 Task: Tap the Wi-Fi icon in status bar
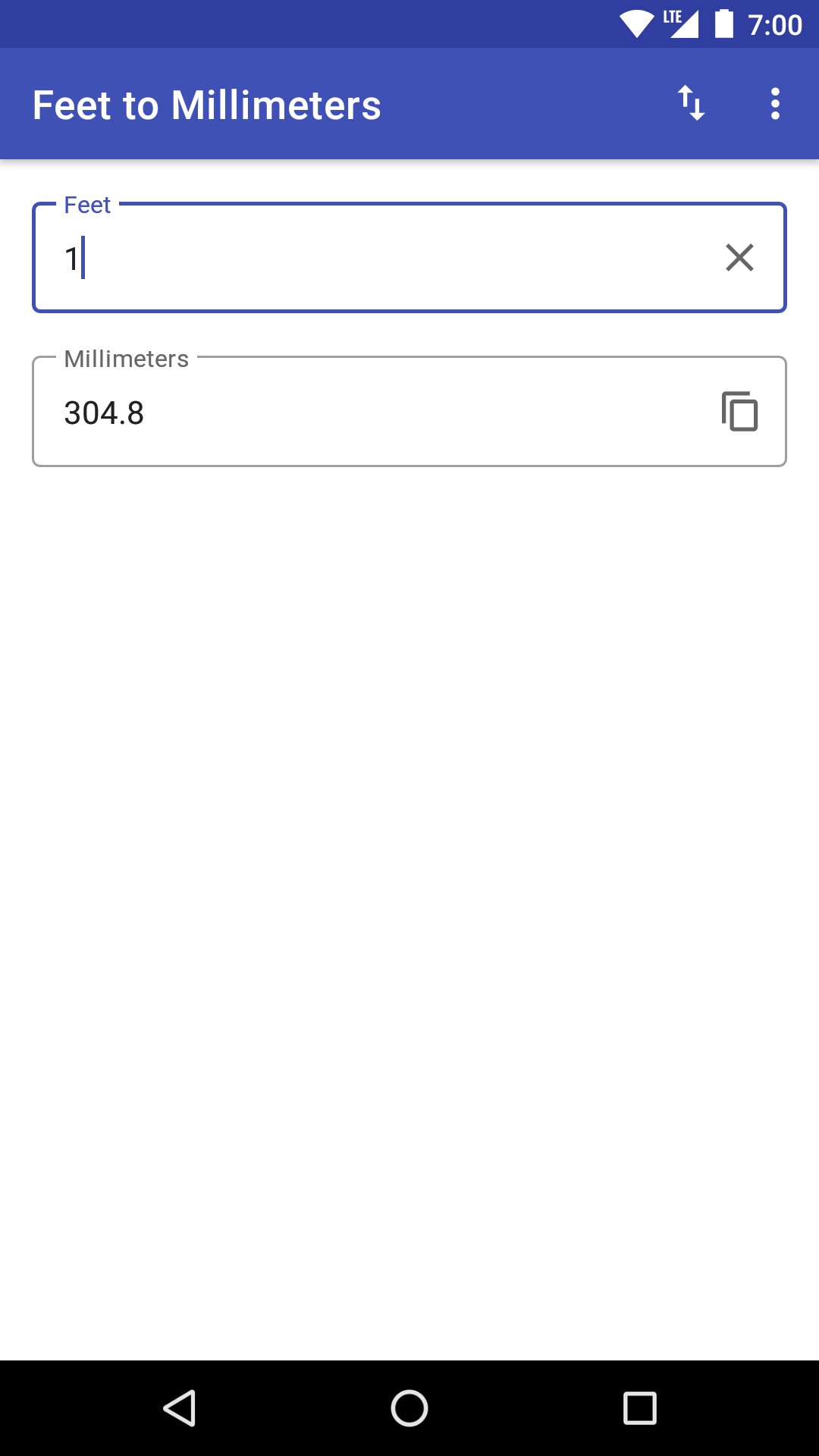click(638, 24)
